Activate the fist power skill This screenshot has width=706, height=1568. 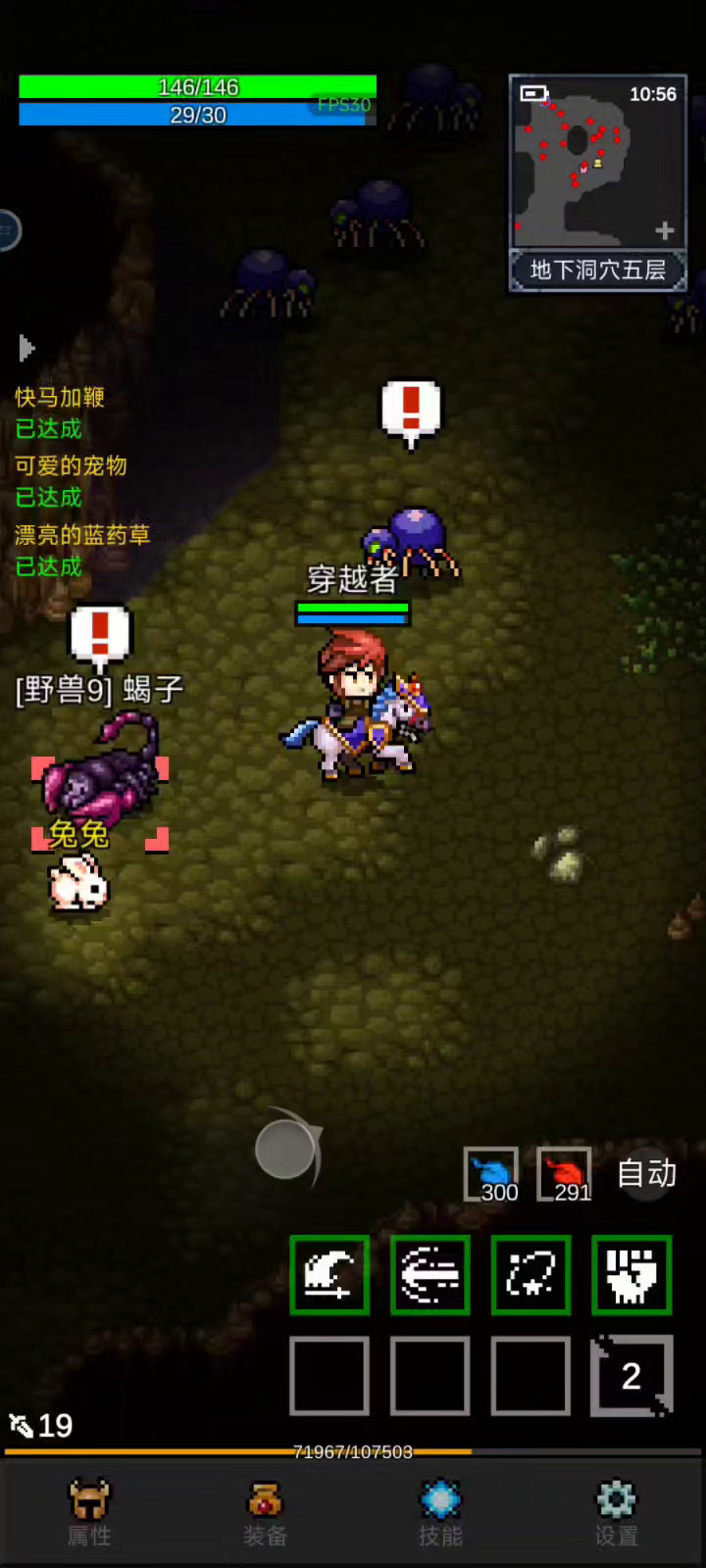click(631, 1275)
